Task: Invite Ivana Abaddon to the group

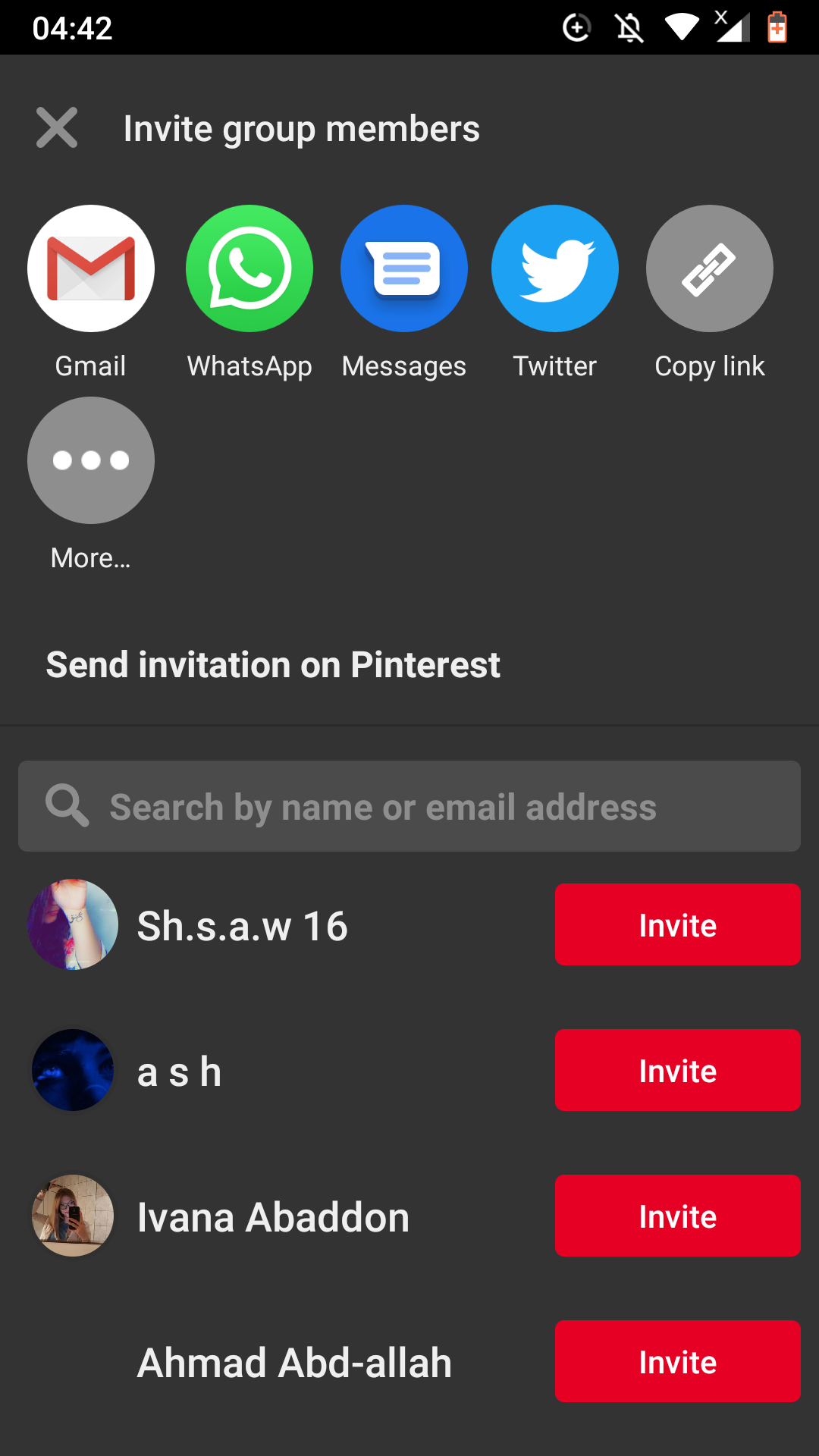Action: 677,1216
